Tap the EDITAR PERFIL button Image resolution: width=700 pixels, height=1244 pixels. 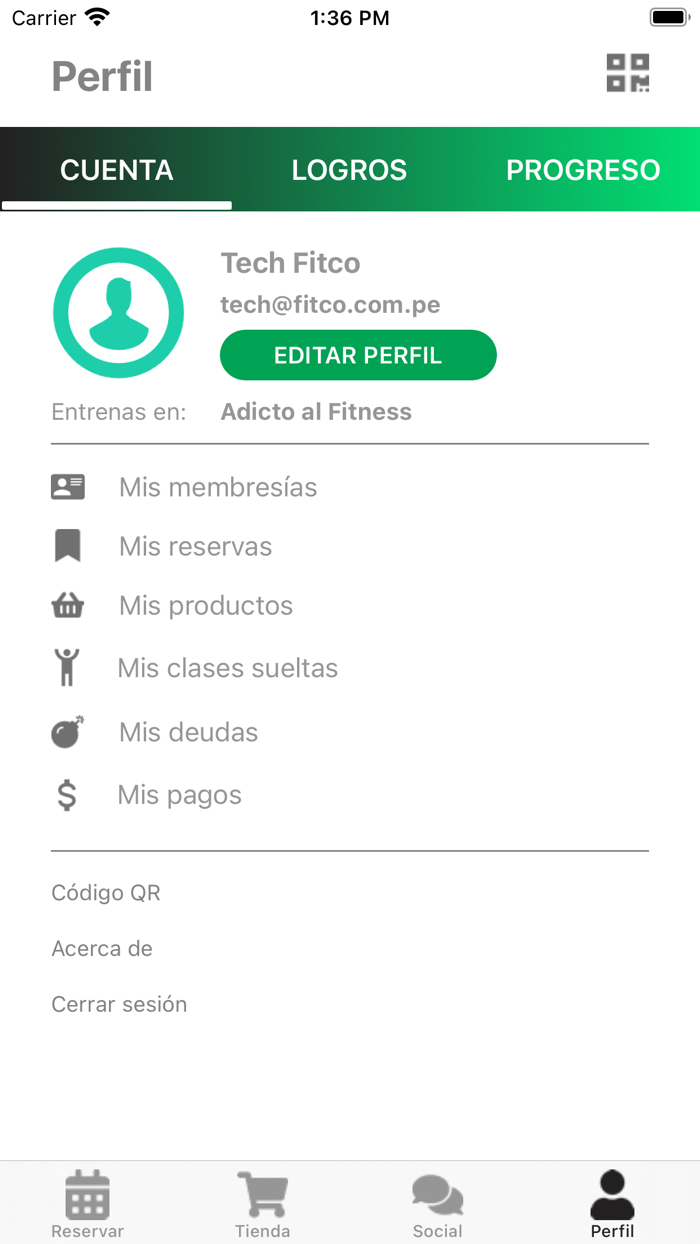358,355
